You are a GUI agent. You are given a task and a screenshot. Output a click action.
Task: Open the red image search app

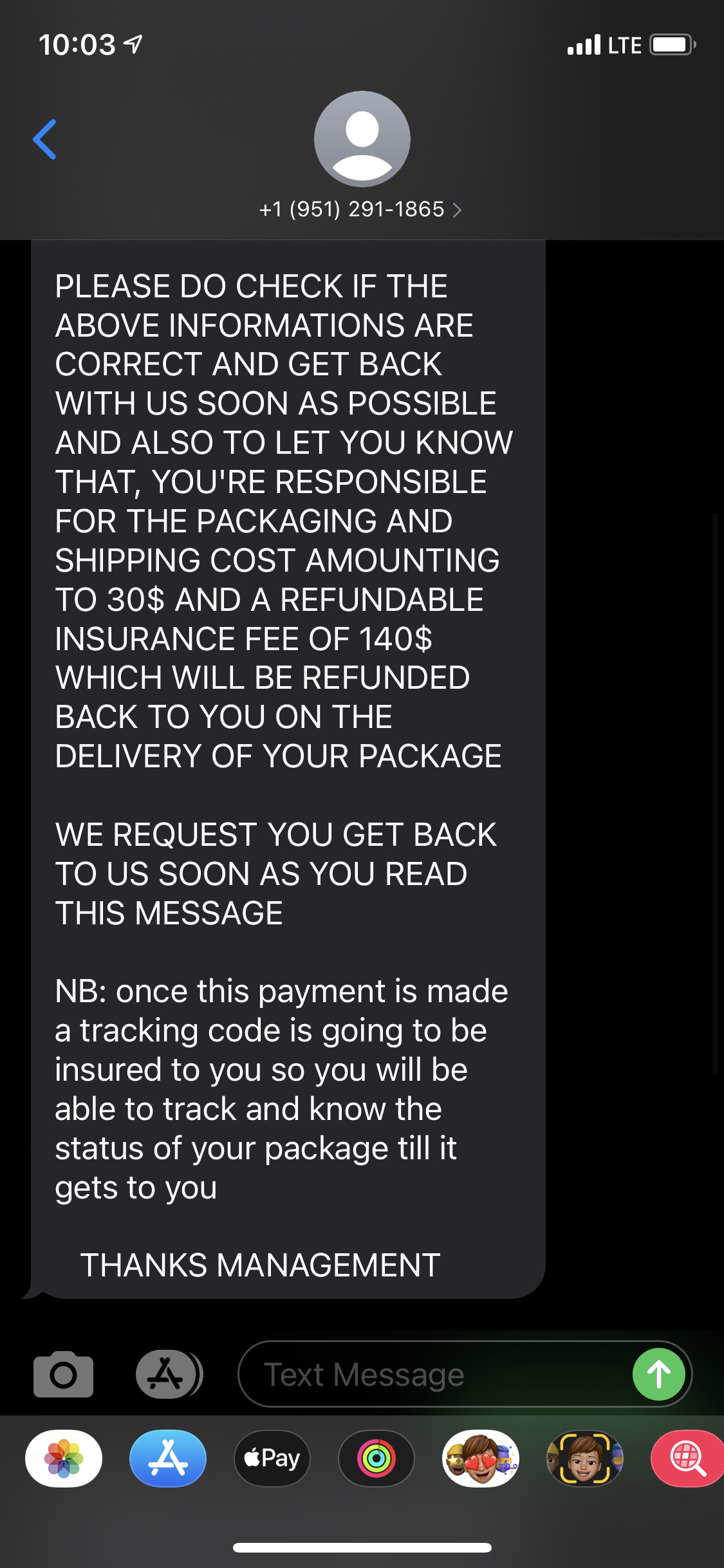pyautogui.click(x=687, y=1458)
